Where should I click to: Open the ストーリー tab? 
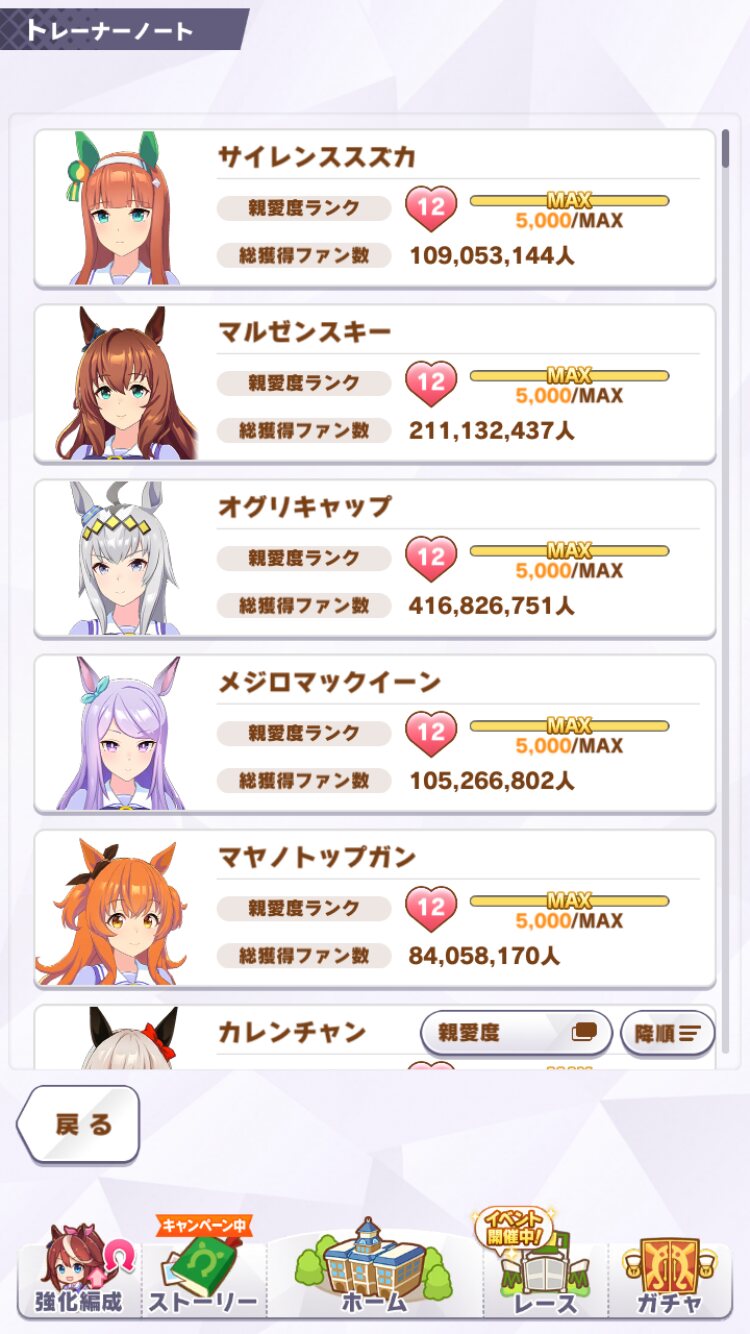click(203, 1275)
